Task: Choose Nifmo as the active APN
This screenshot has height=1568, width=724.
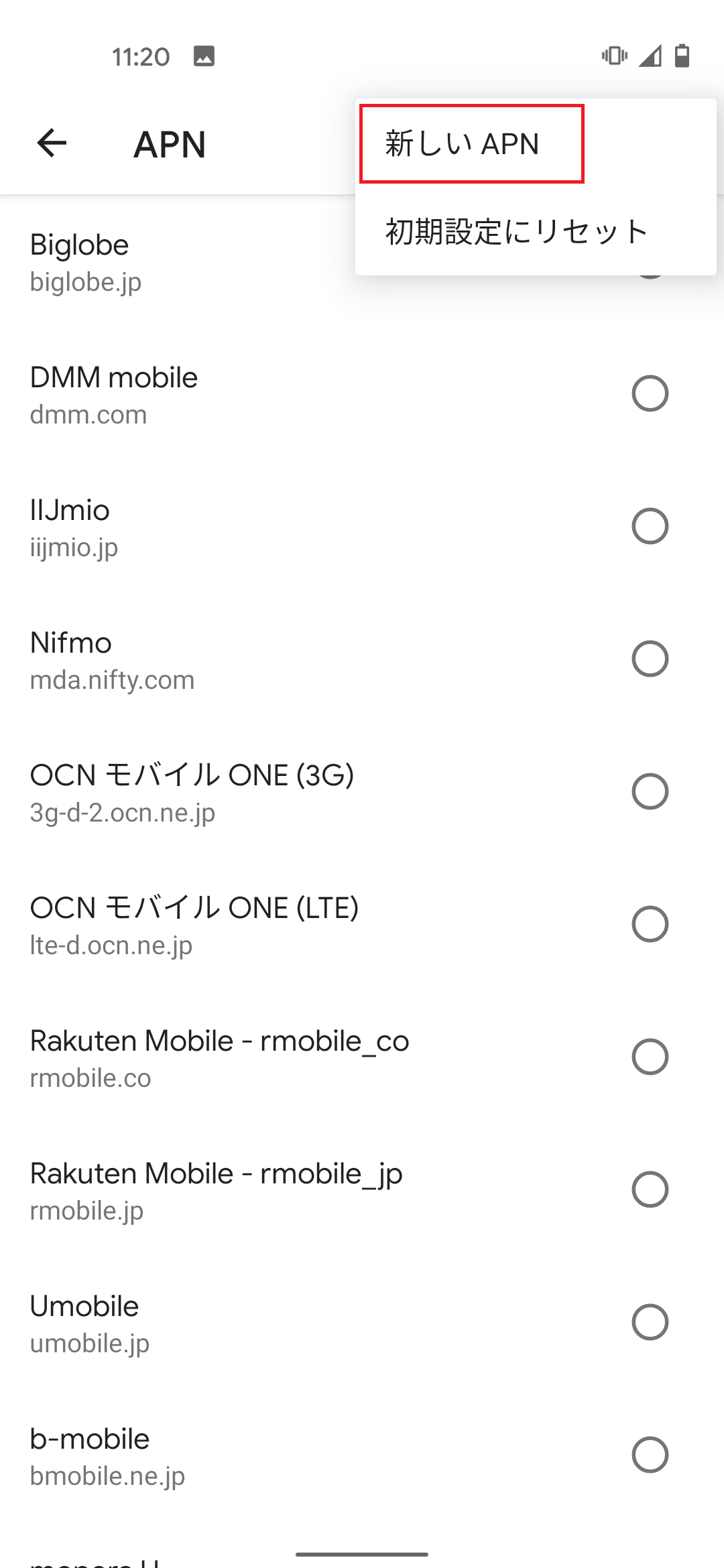Action: (x=650, y=659)
